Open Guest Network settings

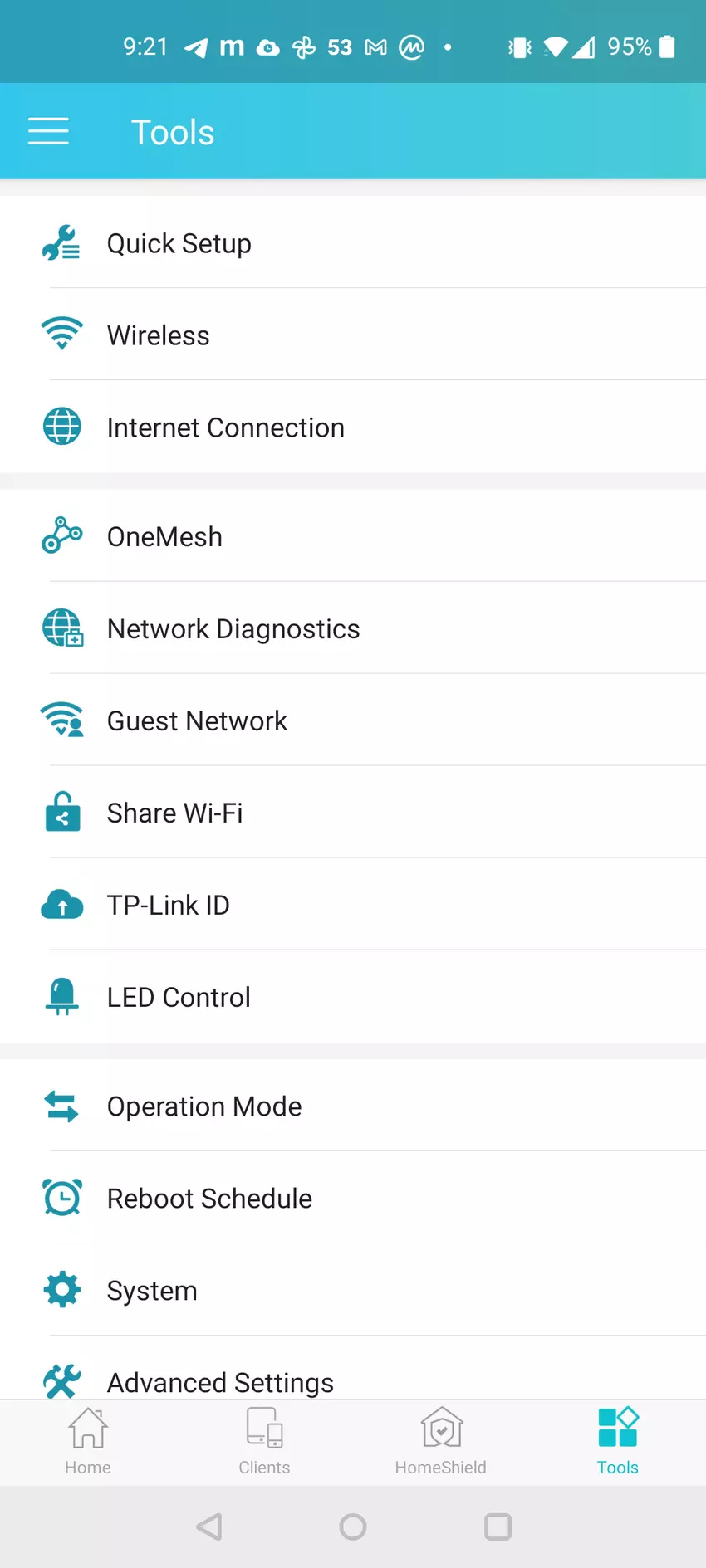[197, 720]
